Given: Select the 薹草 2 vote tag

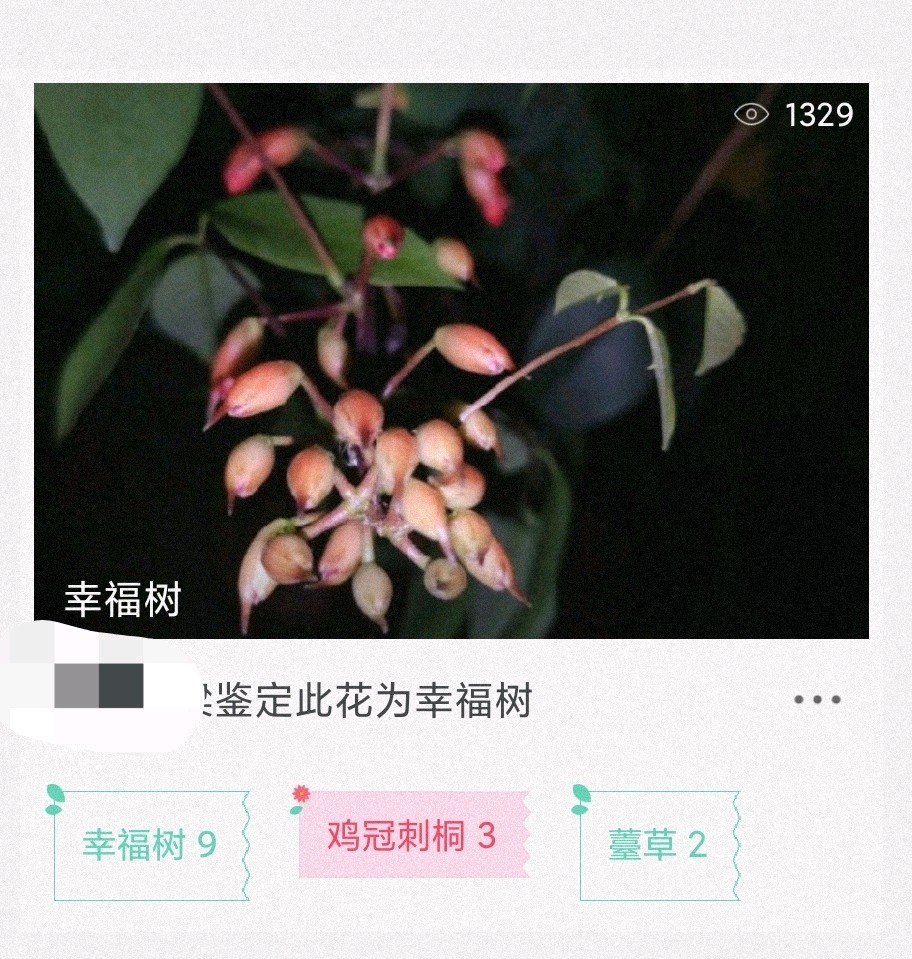Looking at the screenshot, I should click(658, 846).
